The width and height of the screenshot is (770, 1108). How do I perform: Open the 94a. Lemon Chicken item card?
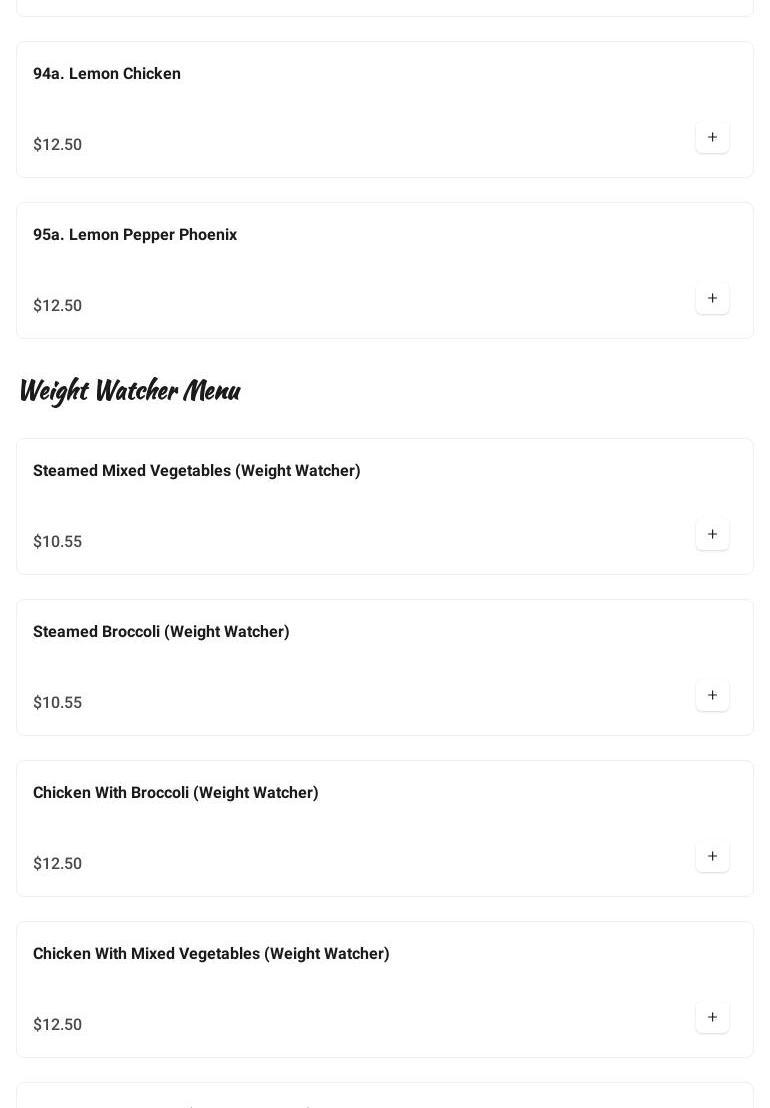coord(107,74)
